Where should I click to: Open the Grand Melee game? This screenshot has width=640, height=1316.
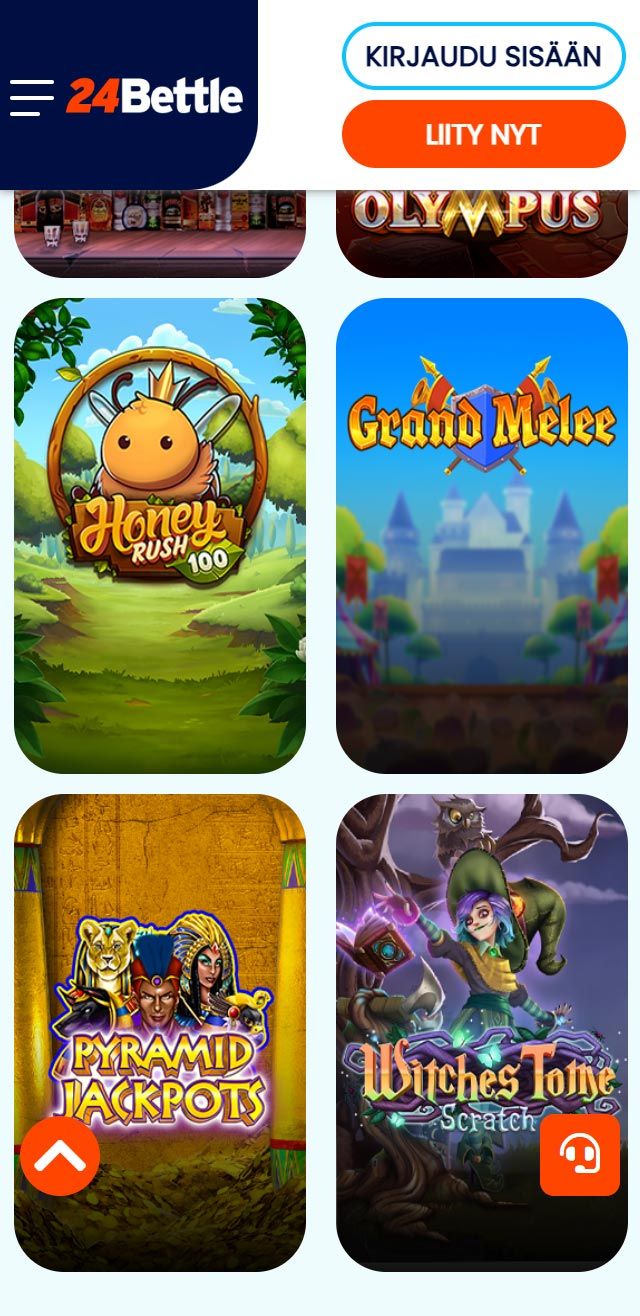click(x=482, y=535)
